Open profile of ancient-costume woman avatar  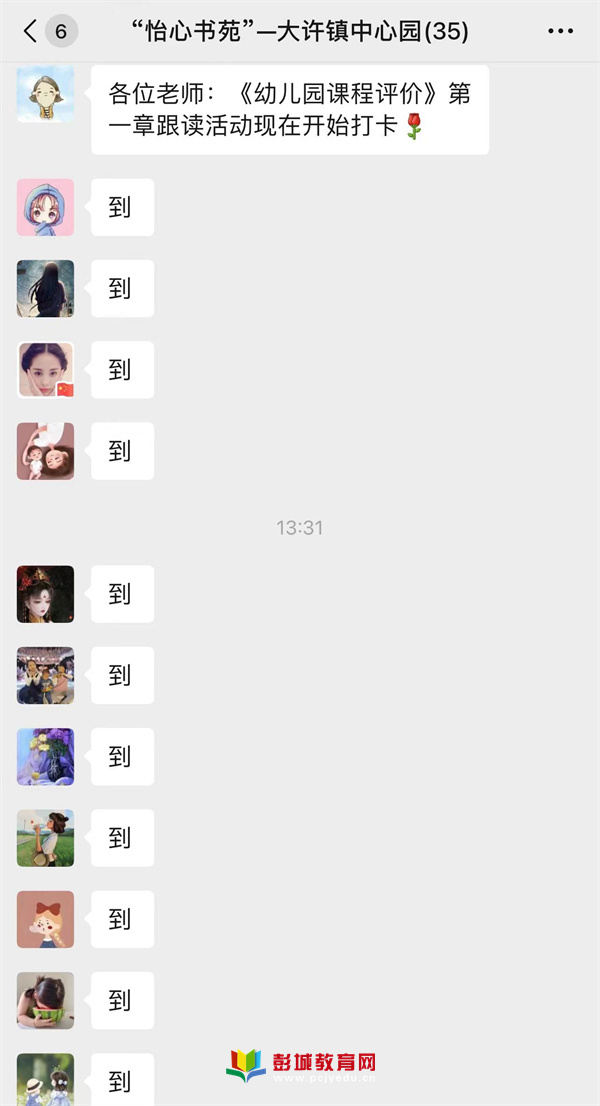pyautogui.click(x=45, y=594)
